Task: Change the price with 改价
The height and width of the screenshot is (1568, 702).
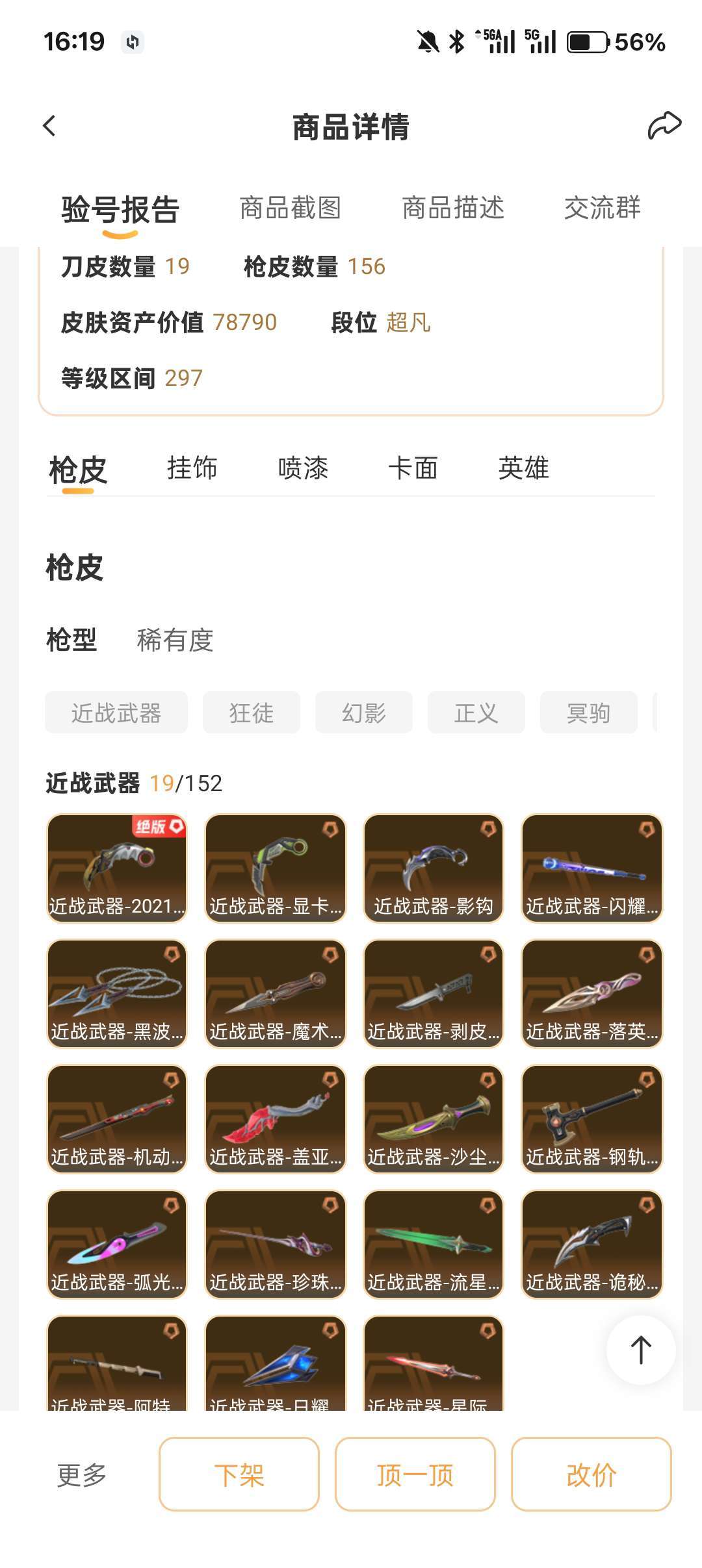Action: [591, 1474]
